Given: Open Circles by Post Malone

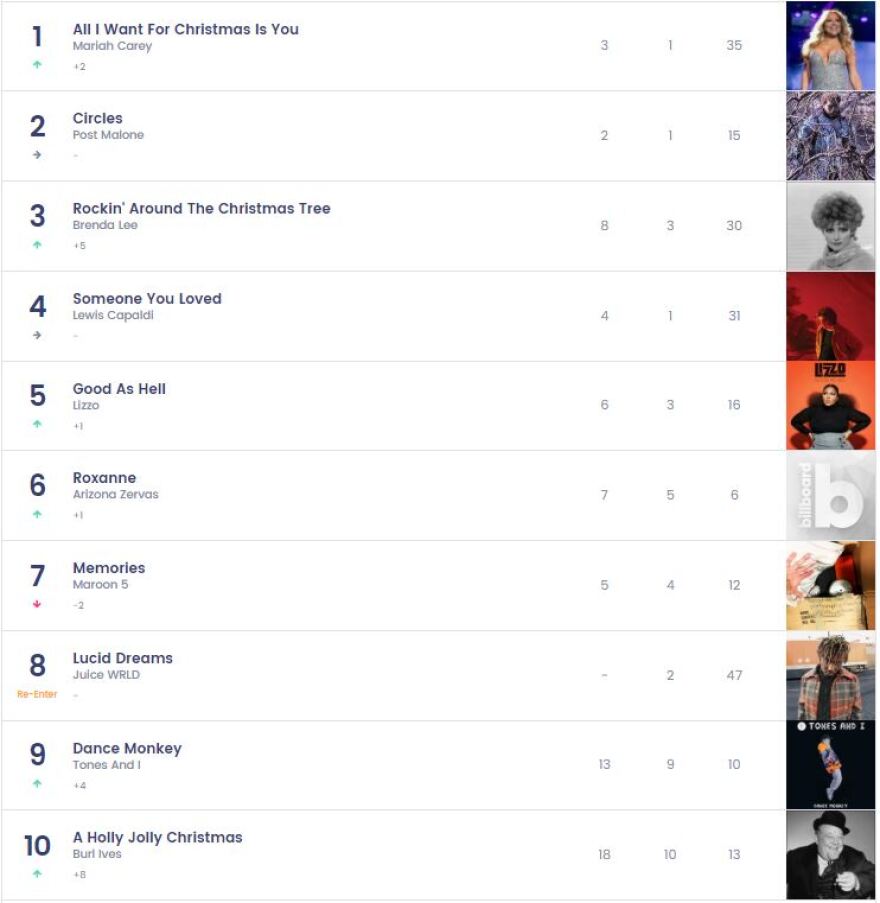Looking at the screenshot, I should tap(97, 118).
